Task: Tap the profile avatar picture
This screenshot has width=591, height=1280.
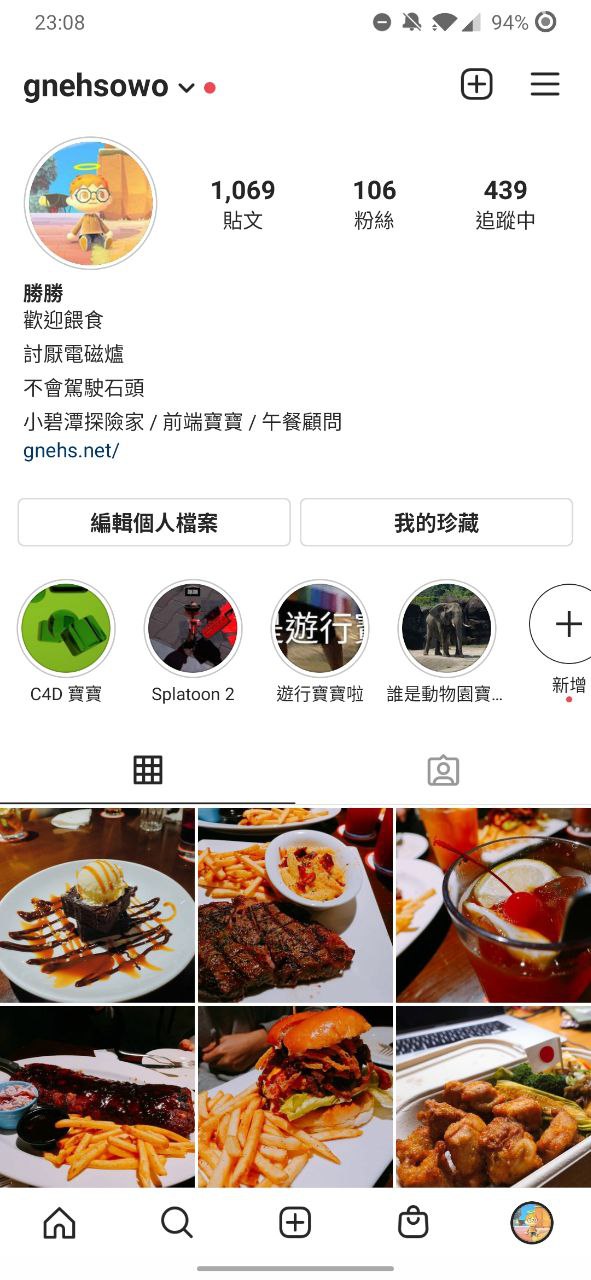Action: (91, 203)
